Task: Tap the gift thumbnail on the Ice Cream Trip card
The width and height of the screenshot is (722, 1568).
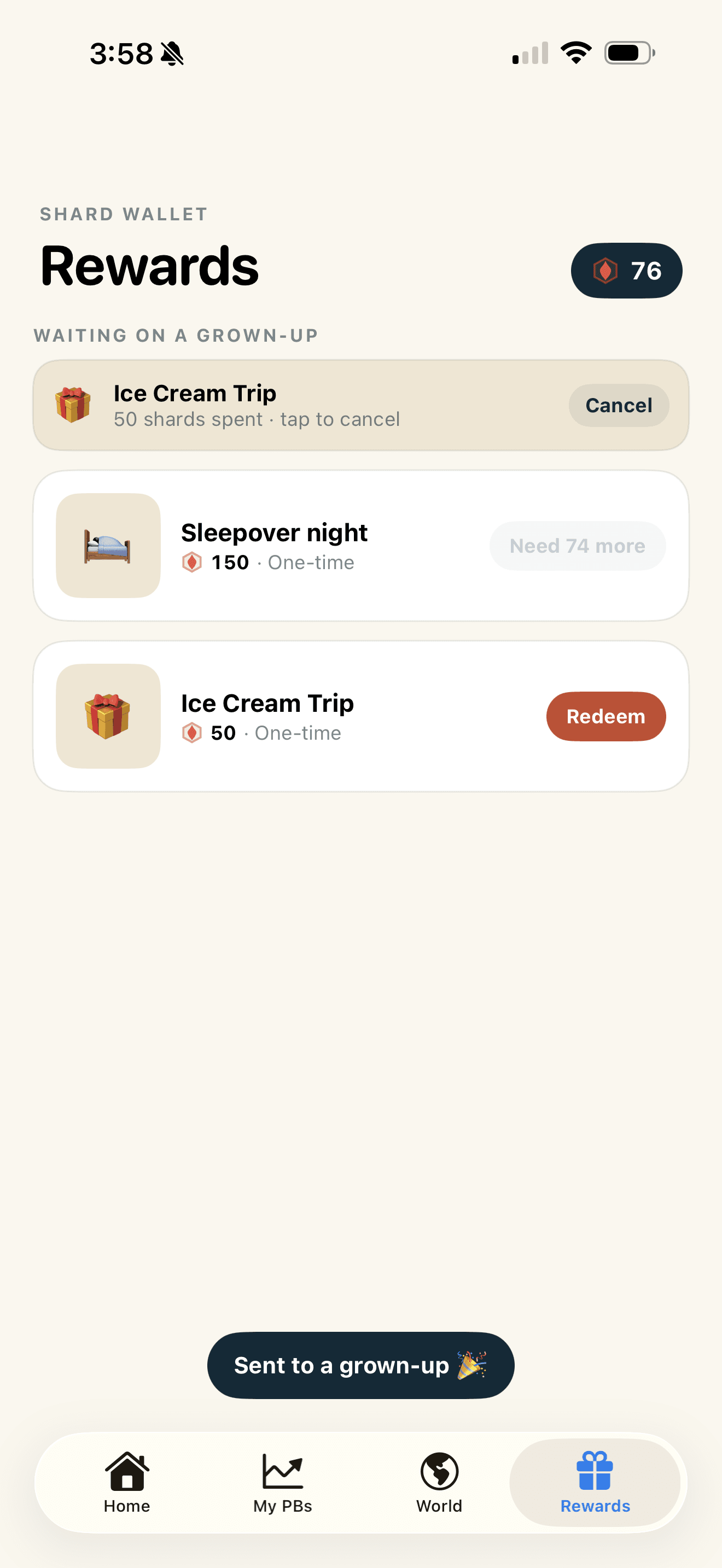Action: pos(107,716)
